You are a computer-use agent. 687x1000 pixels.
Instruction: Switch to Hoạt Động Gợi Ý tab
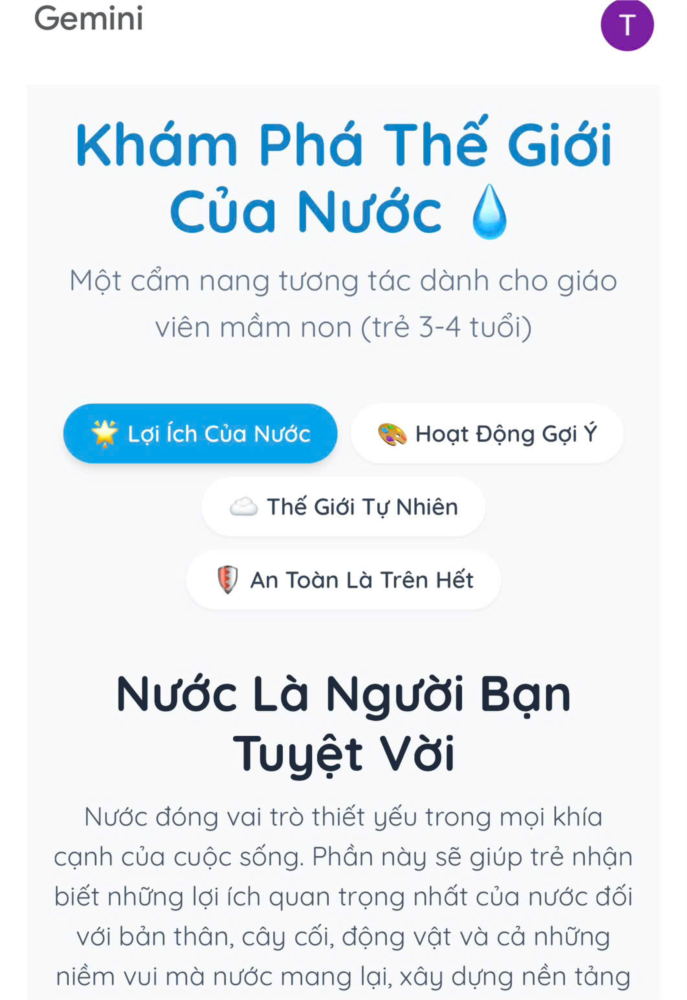(x=487, y=434)
